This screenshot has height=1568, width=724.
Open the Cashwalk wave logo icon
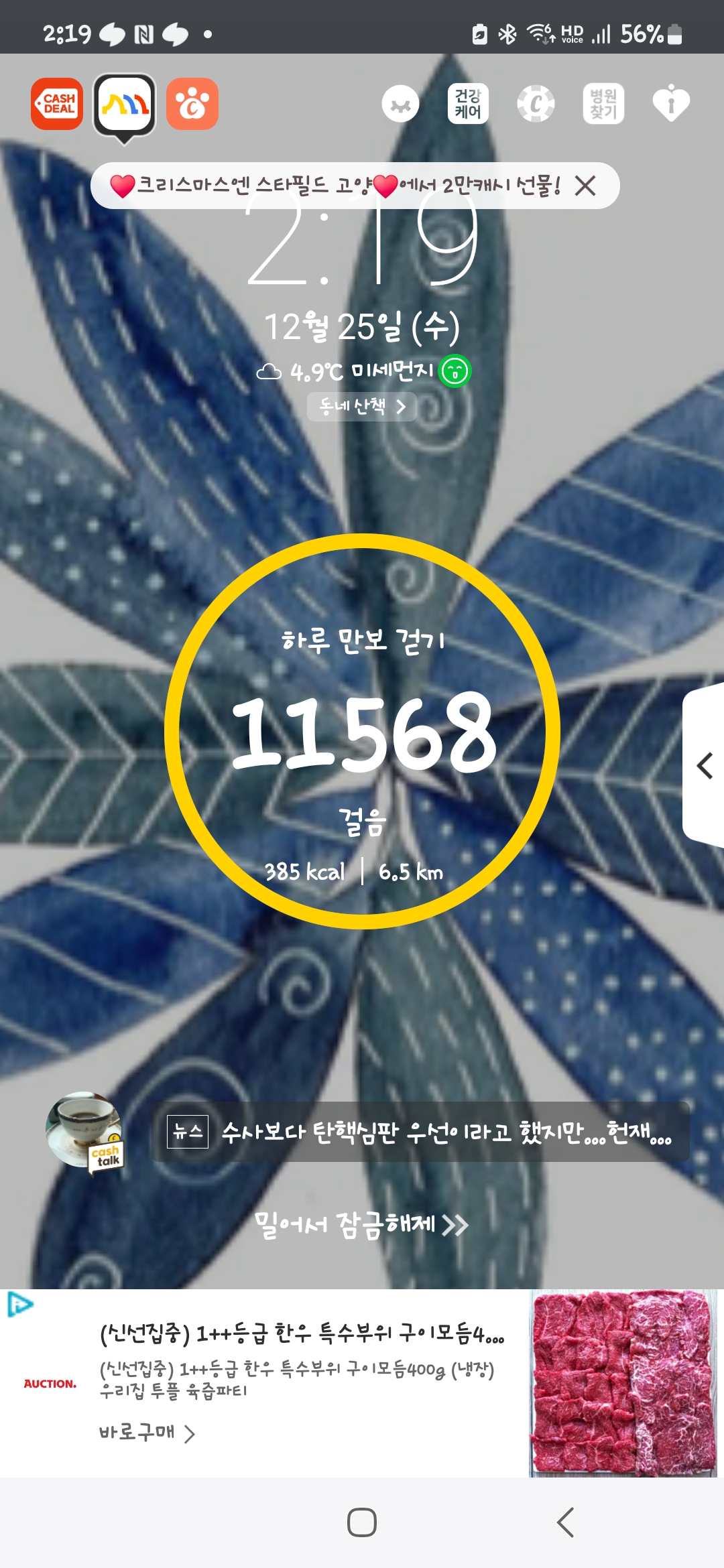point(125,105)
